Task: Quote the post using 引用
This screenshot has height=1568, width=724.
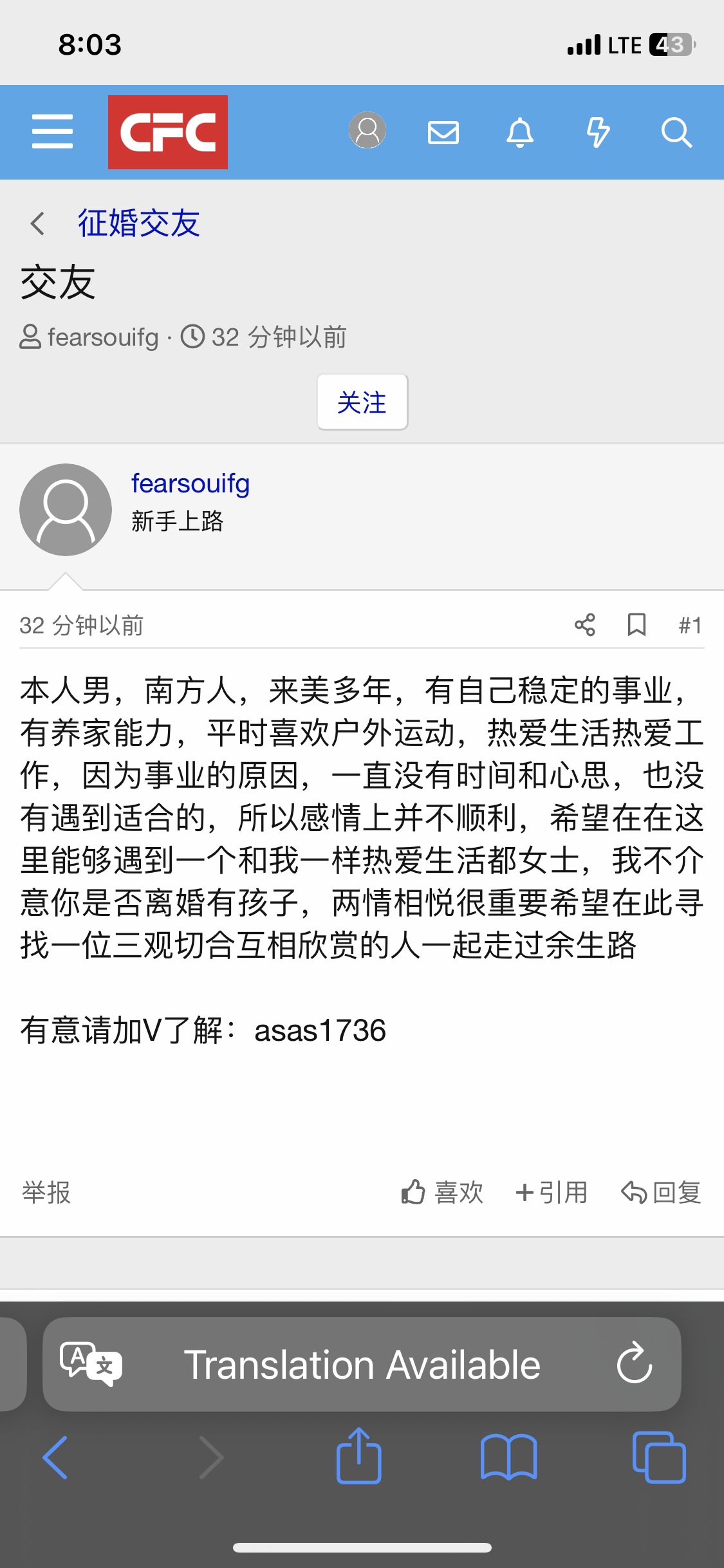Action: click(552, 1193)
